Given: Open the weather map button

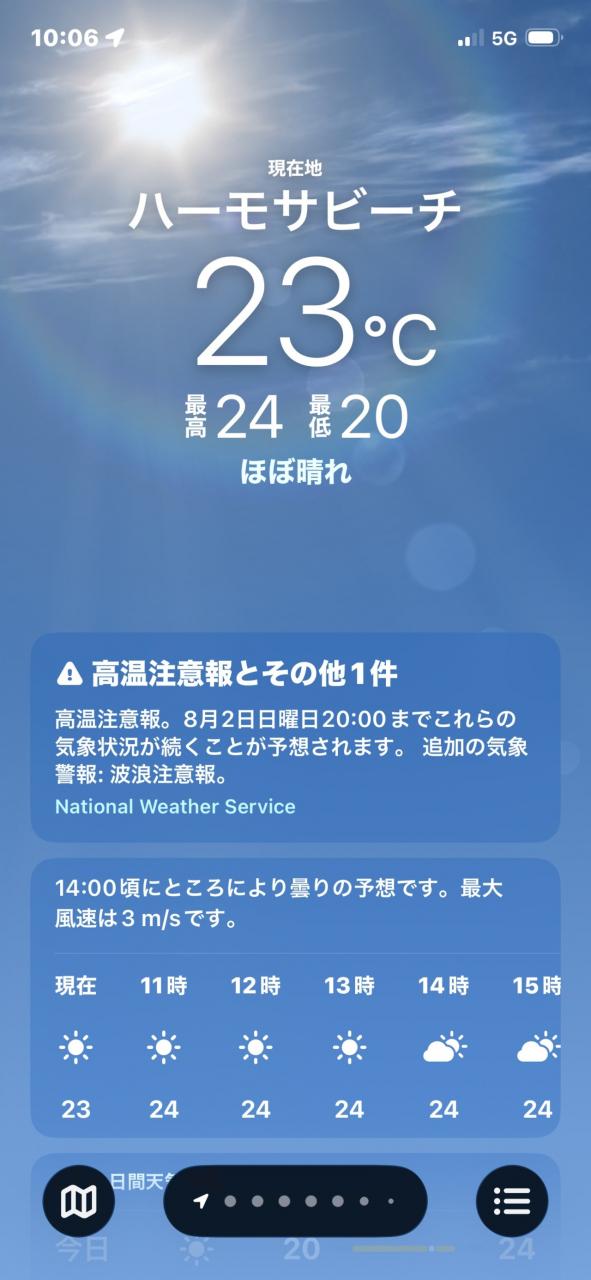Looking at the screenshot, I should click(x=79, y=1201).
